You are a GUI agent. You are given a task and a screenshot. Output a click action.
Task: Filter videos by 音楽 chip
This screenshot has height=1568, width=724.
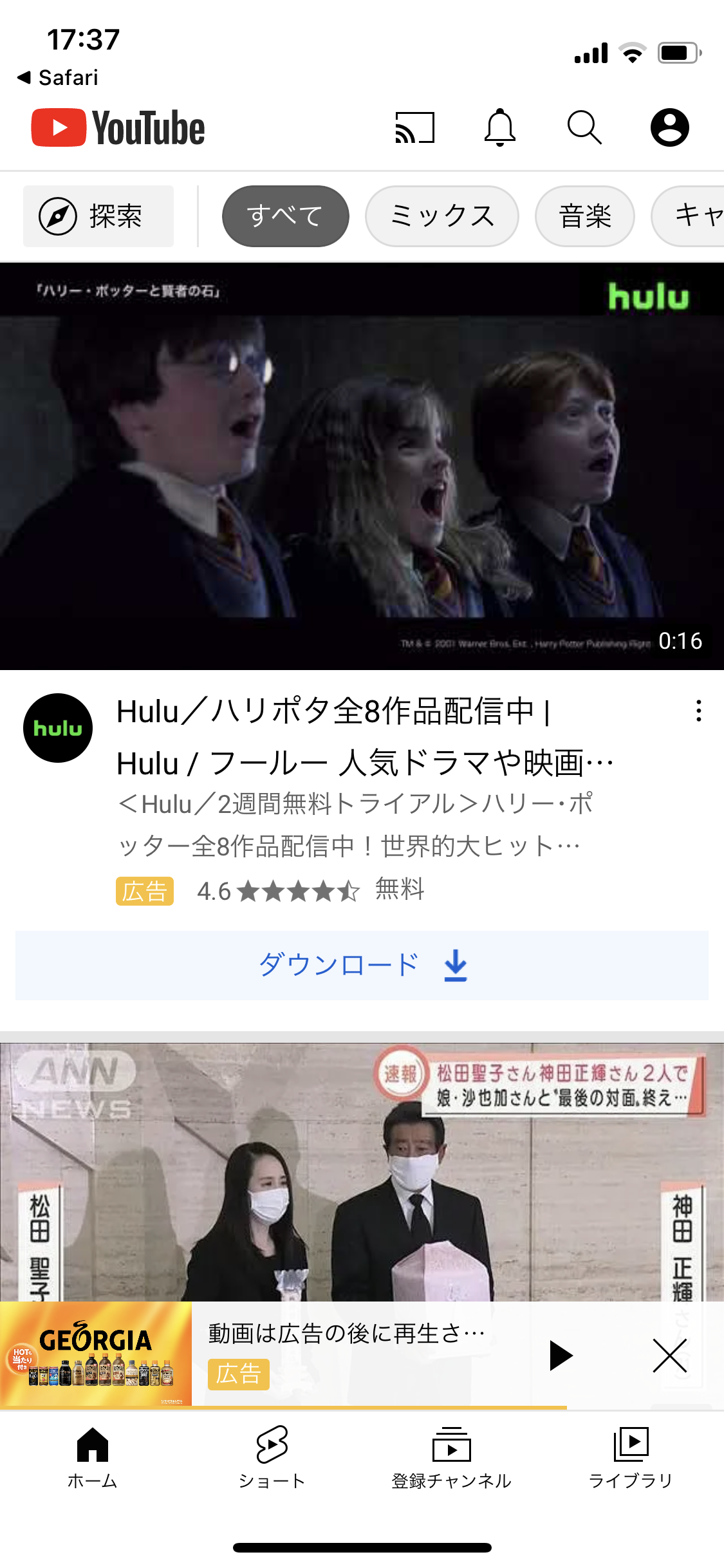pyautogui.click(x=584, y=216)
